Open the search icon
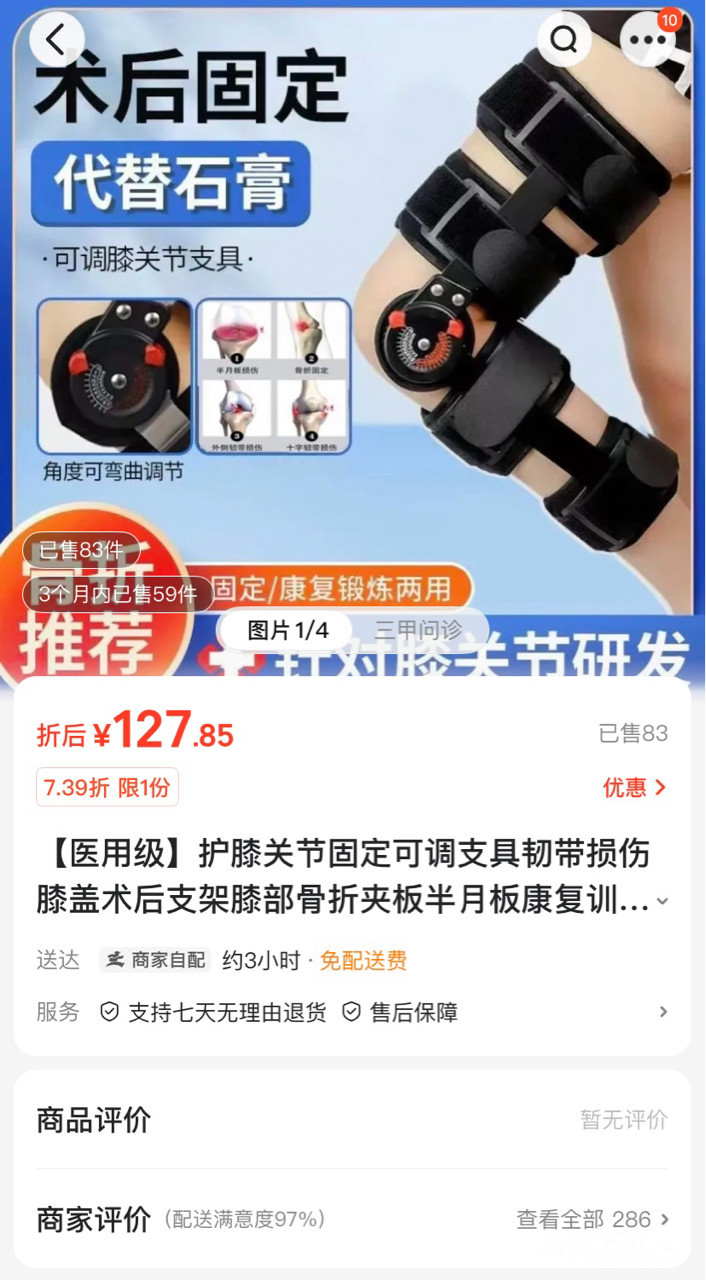This screenshot has height=1280, width=706. [x=564, y=40]
